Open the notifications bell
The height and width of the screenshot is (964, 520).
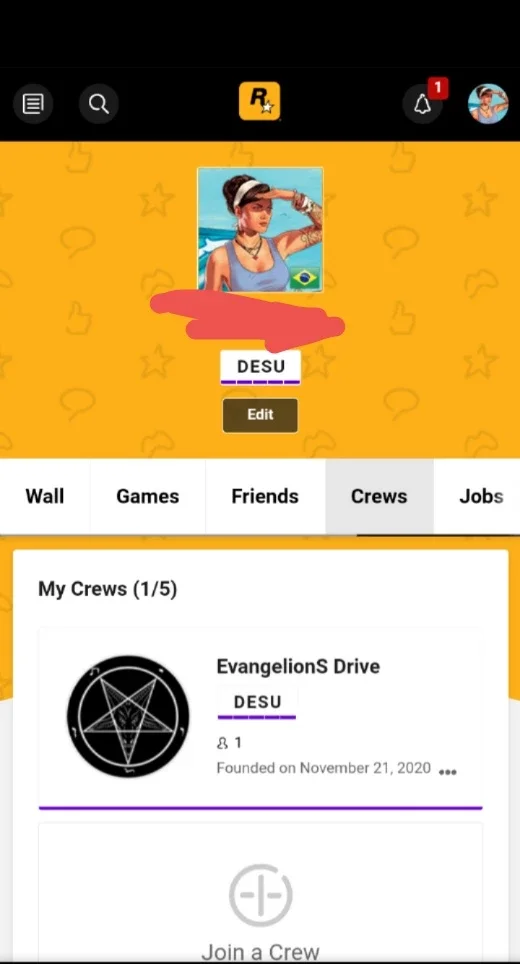(x=422, y=104)
